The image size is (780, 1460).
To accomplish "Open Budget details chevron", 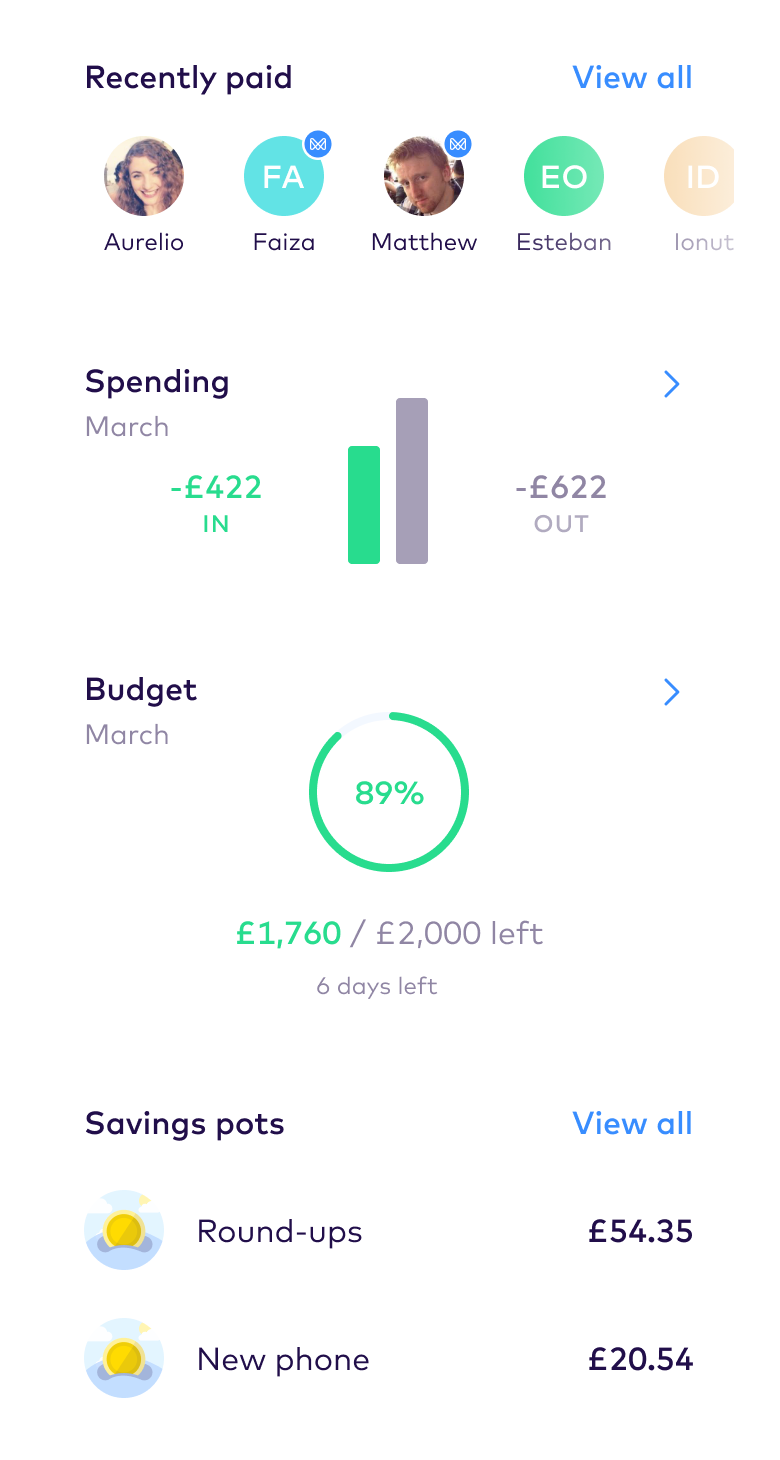I will coord(671,692).
